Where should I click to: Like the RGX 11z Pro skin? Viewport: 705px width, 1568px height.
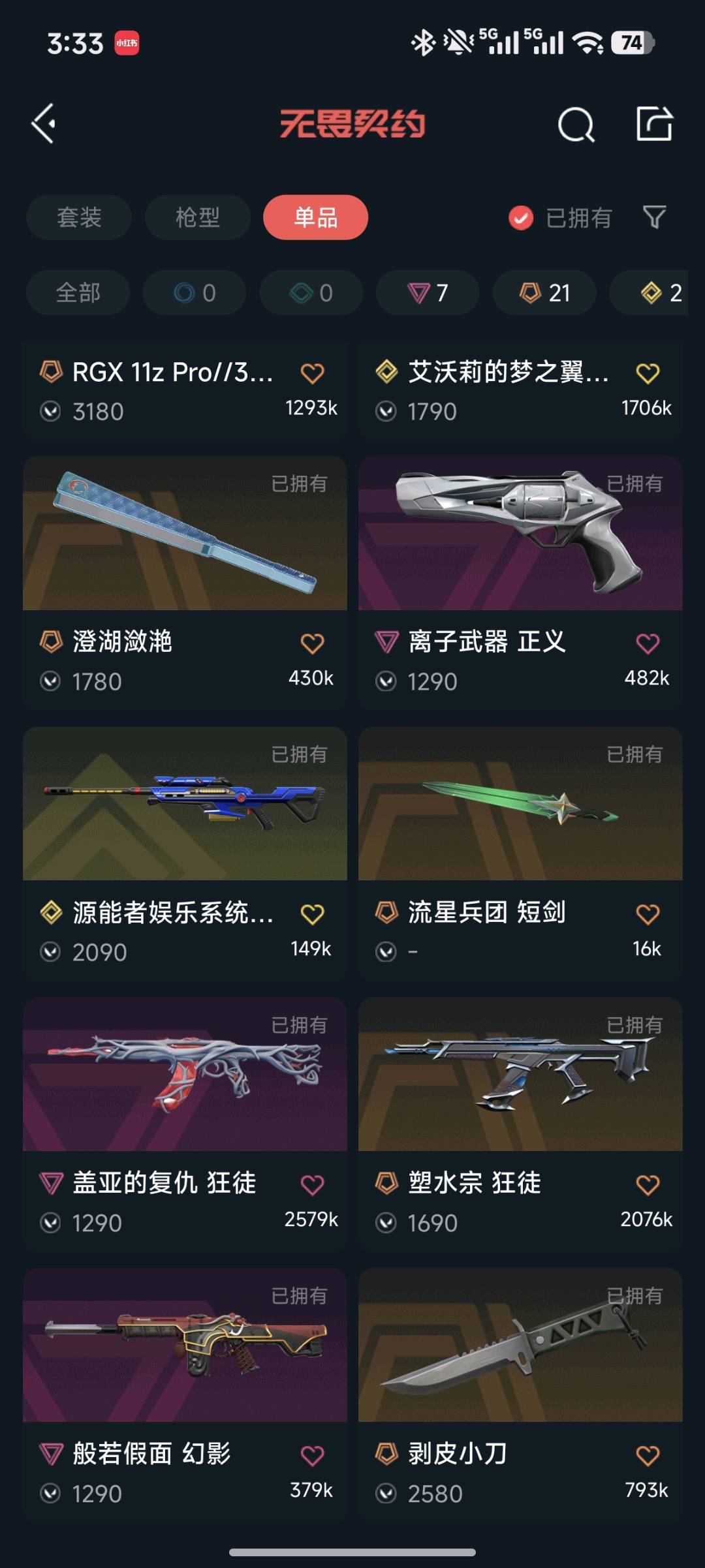pos(312,373)
